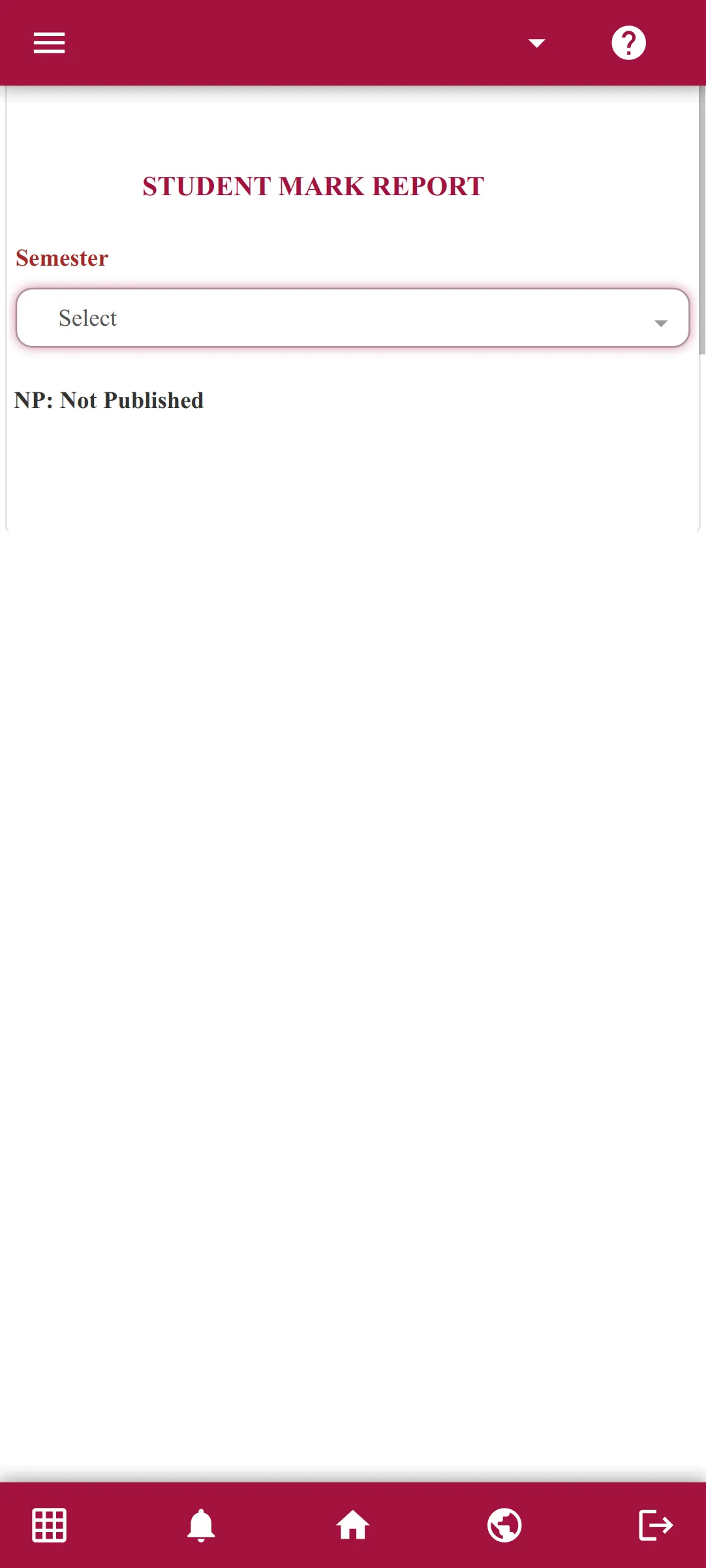Log out using the exit icon
Image resolution: width=706 pixels, height=1568 pixels.
click(655, 1525)
